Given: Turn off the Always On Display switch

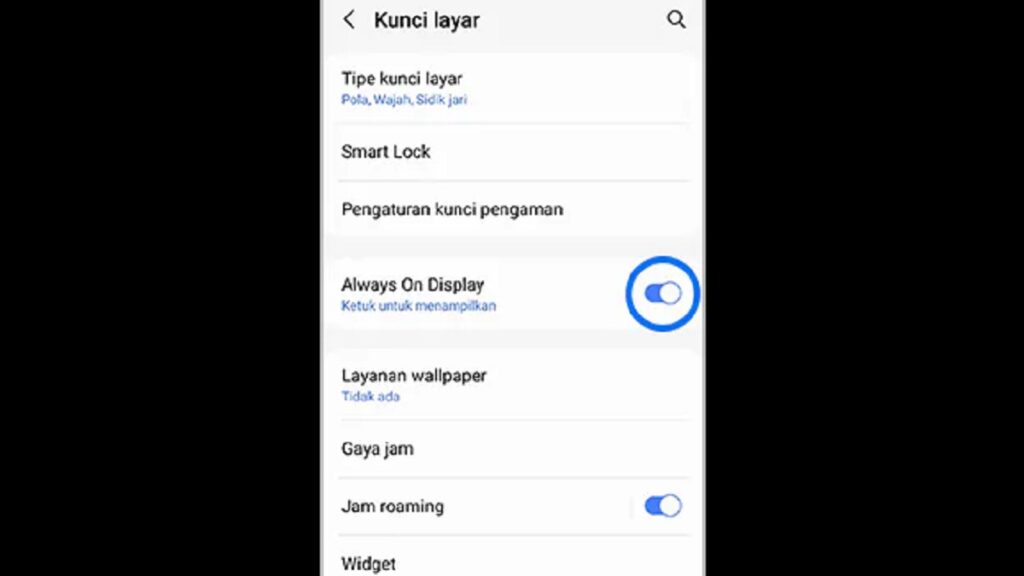Looking at the screenshot, I should [x=663, y=293].
